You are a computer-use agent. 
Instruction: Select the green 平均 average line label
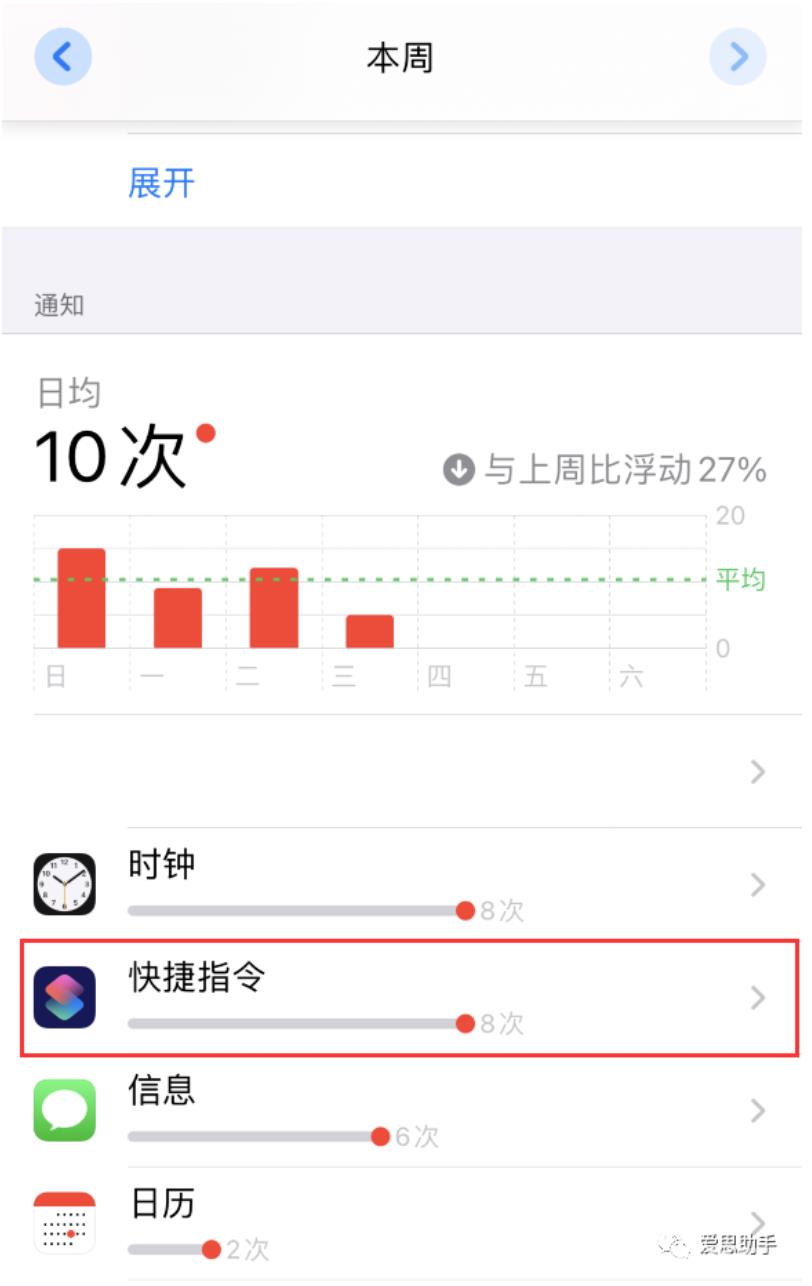740,580
